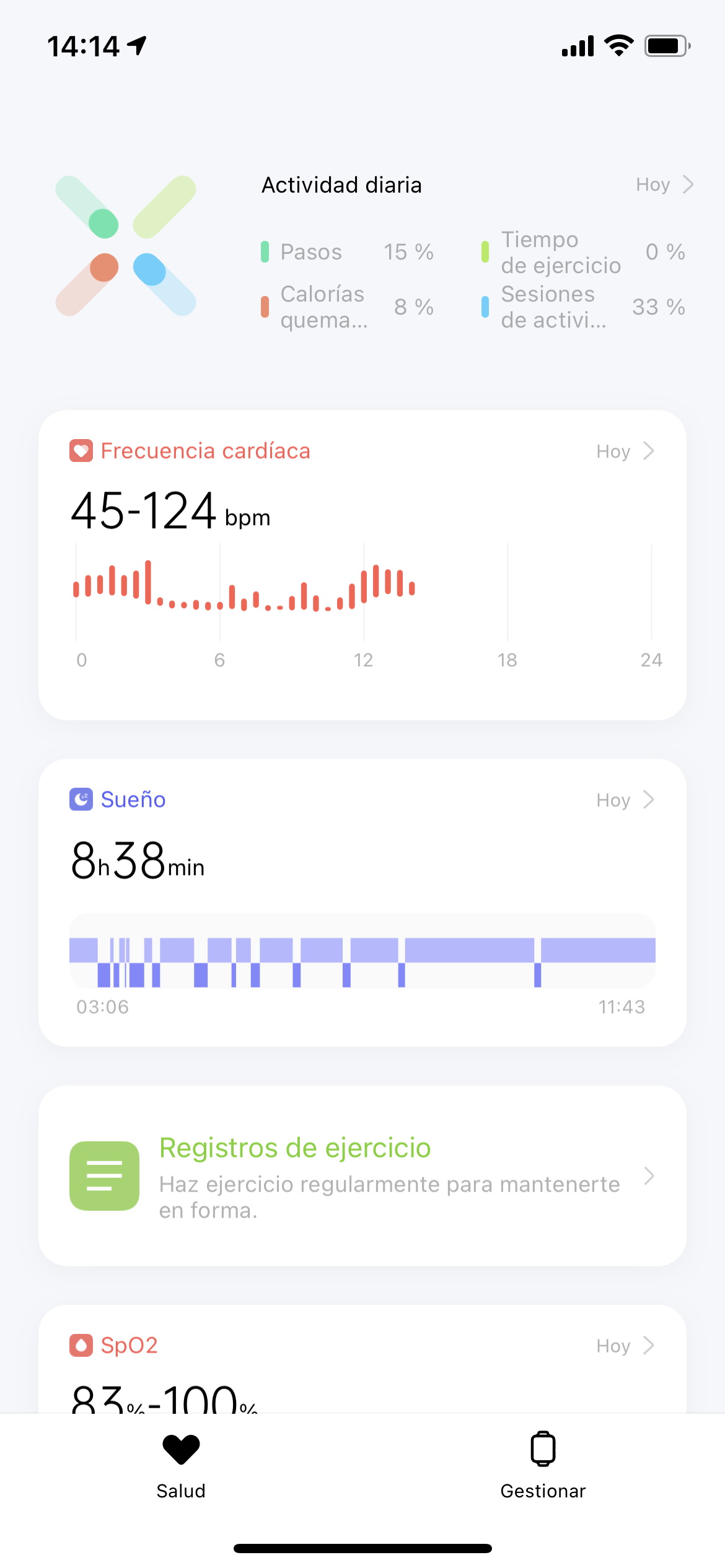The height and width of the screenshot is (1568, 725).
Task: Open Registros de ejercicio
Action: click(x=362, y=1175)
